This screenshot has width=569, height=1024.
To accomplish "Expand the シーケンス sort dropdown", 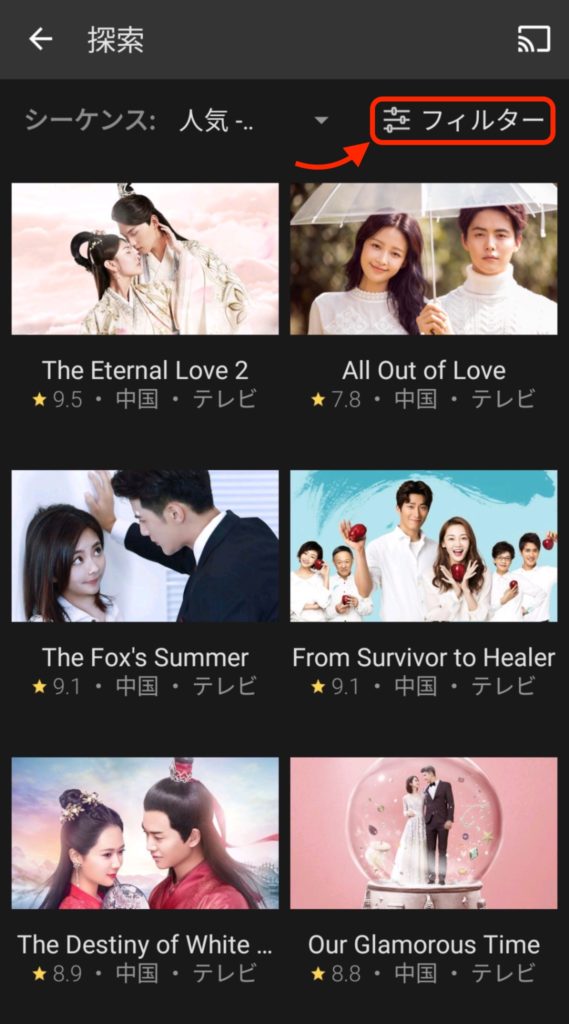I will (x=176, y=120).
